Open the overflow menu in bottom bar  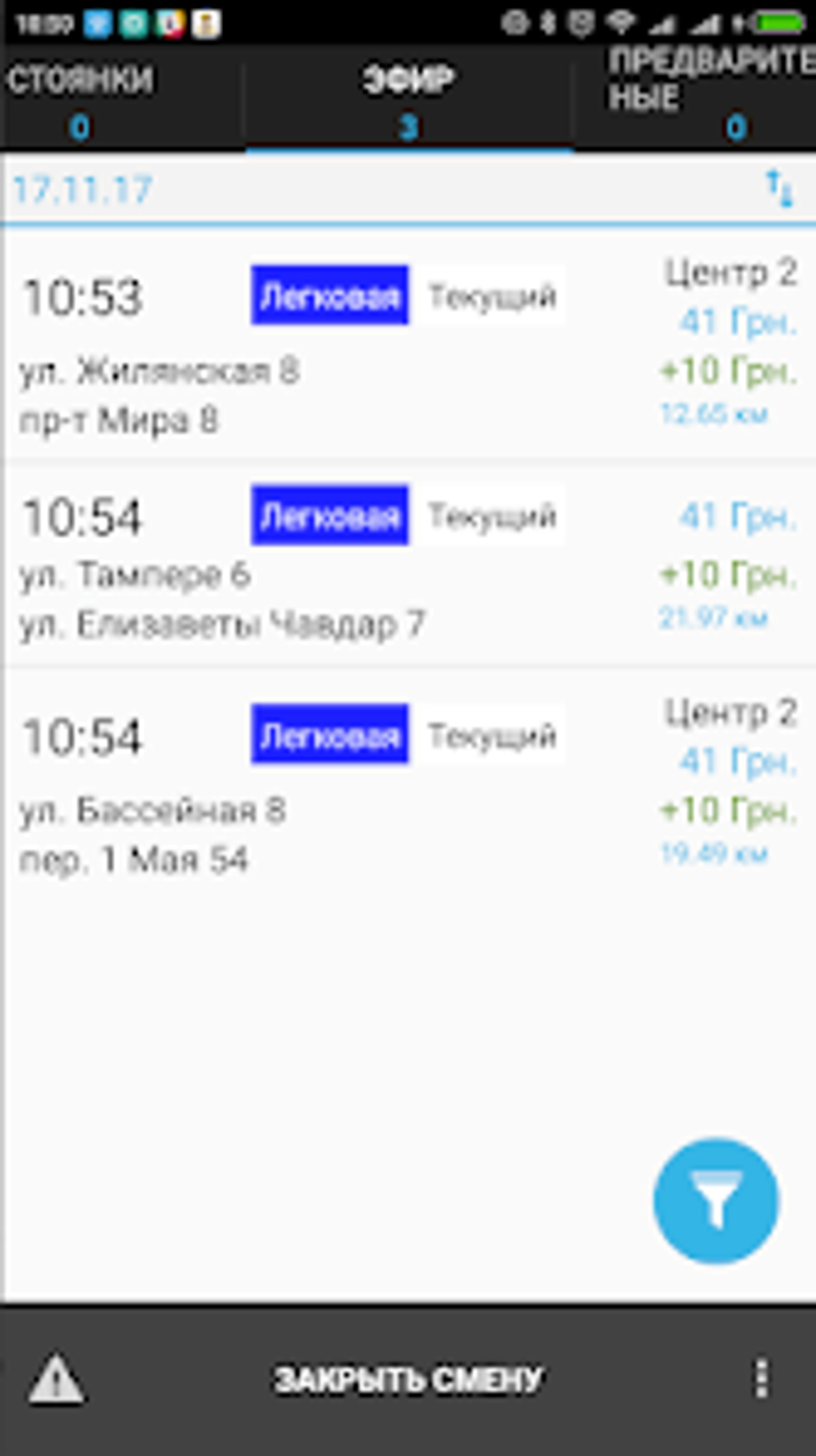(762, 1378)
